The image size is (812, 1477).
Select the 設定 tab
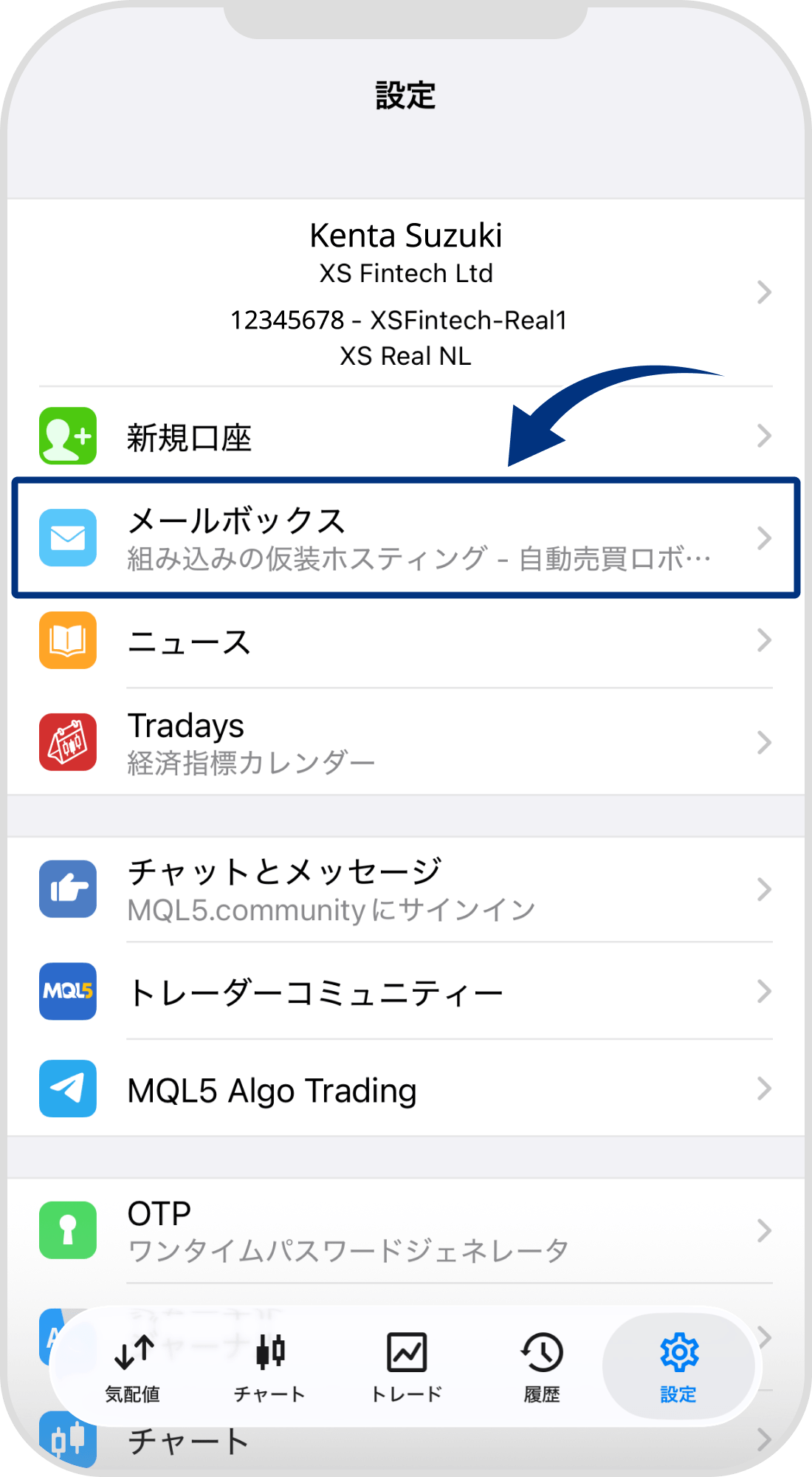pyautogui.click(x=678, y=1367)
